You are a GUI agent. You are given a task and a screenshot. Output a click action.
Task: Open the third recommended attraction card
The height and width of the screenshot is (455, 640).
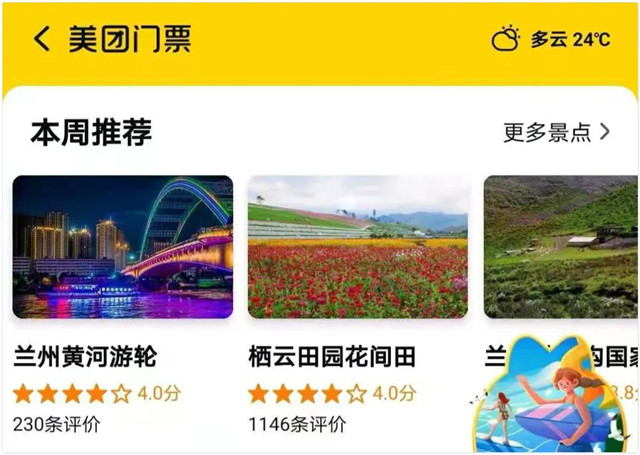(560, 248)
